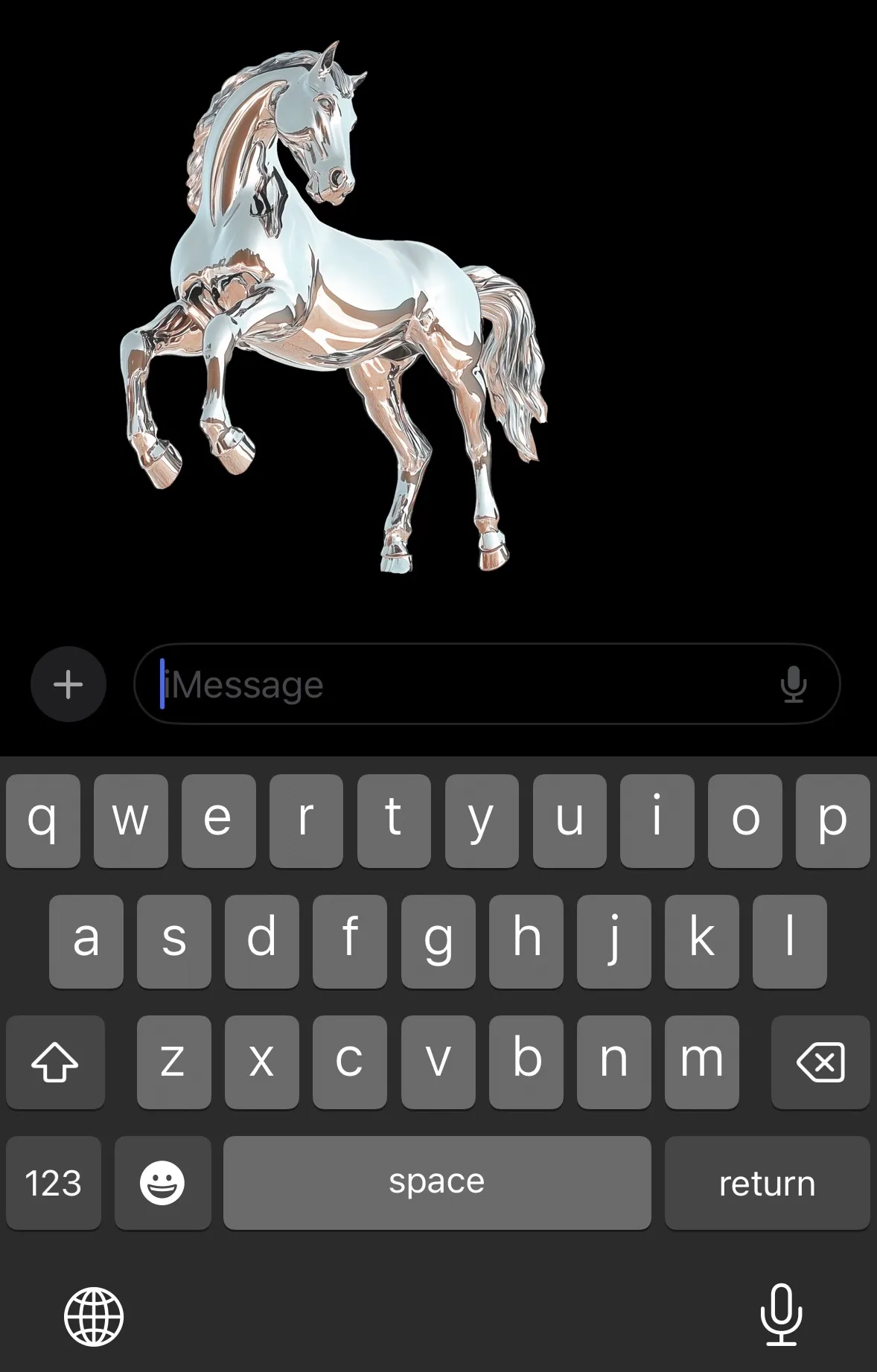Open the plus attachments menu
Image resolution: width=877 pixels, height=1372 pixels.
pos(68,684)
